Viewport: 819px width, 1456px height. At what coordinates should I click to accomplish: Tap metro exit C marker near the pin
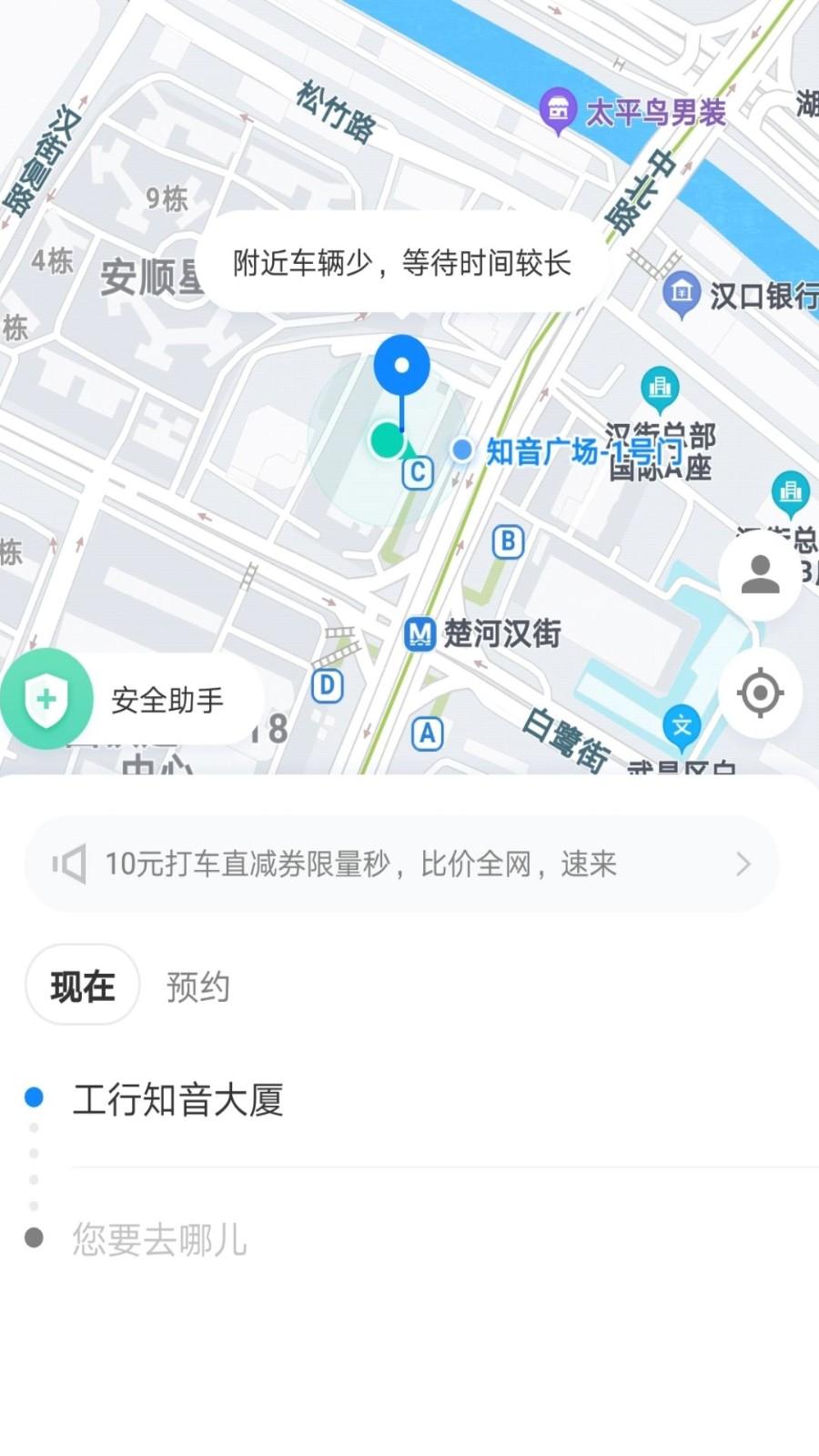[417, 473]
